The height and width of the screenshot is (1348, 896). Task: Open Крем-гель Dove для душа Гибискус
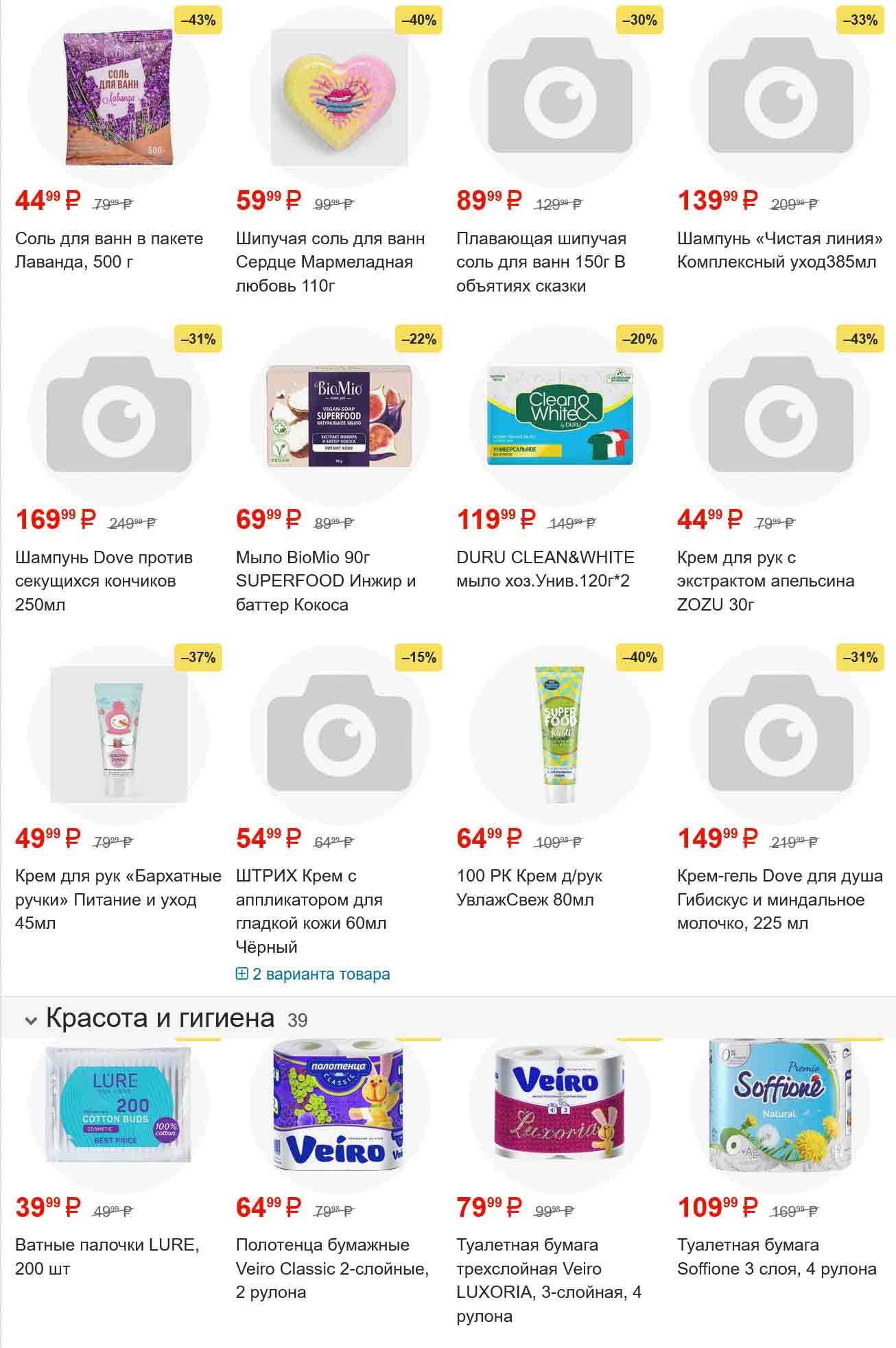(779, 899)
